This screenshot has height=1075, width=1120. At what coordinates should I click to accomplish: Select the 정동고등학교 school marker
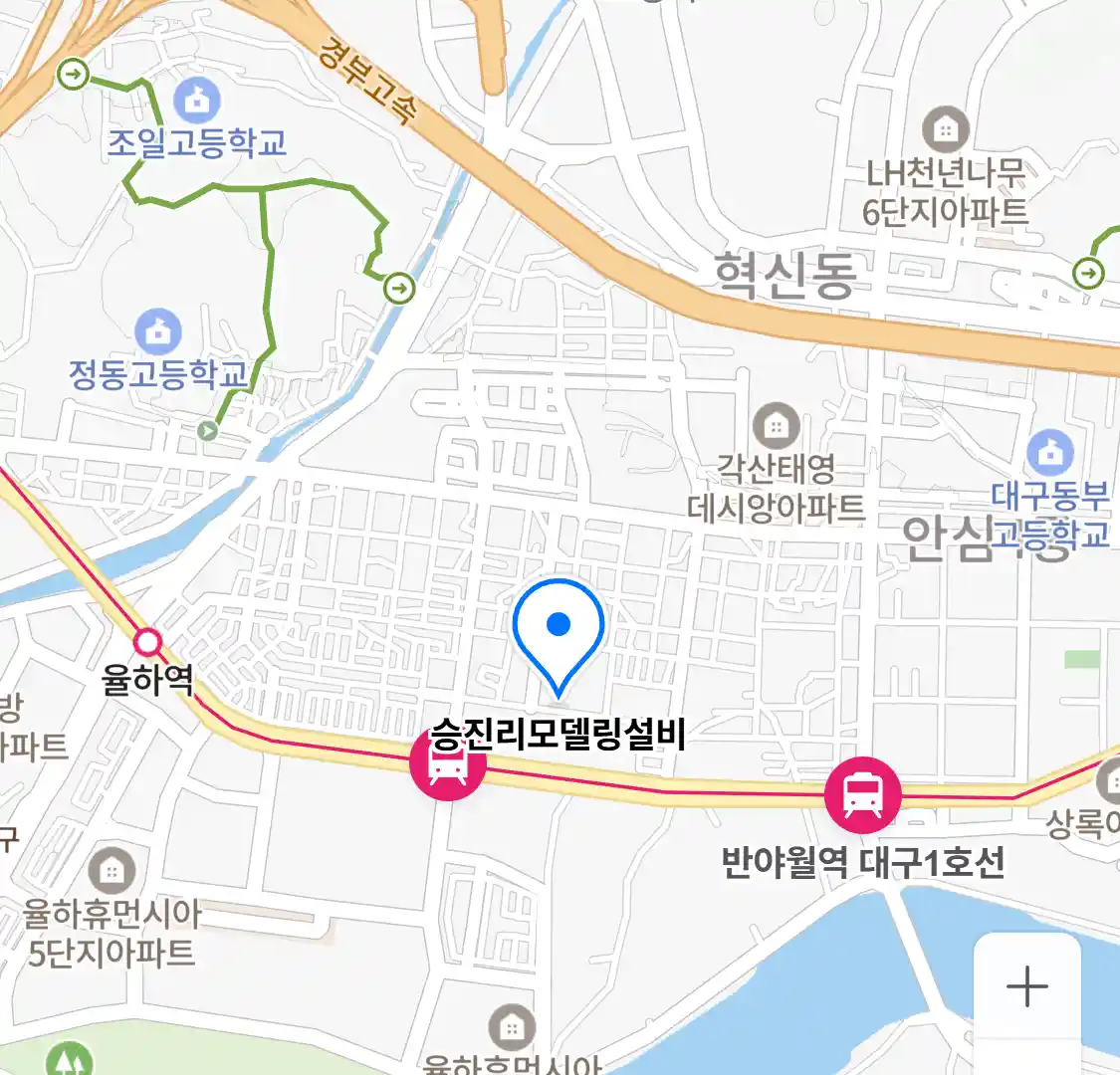click(157, 332)
